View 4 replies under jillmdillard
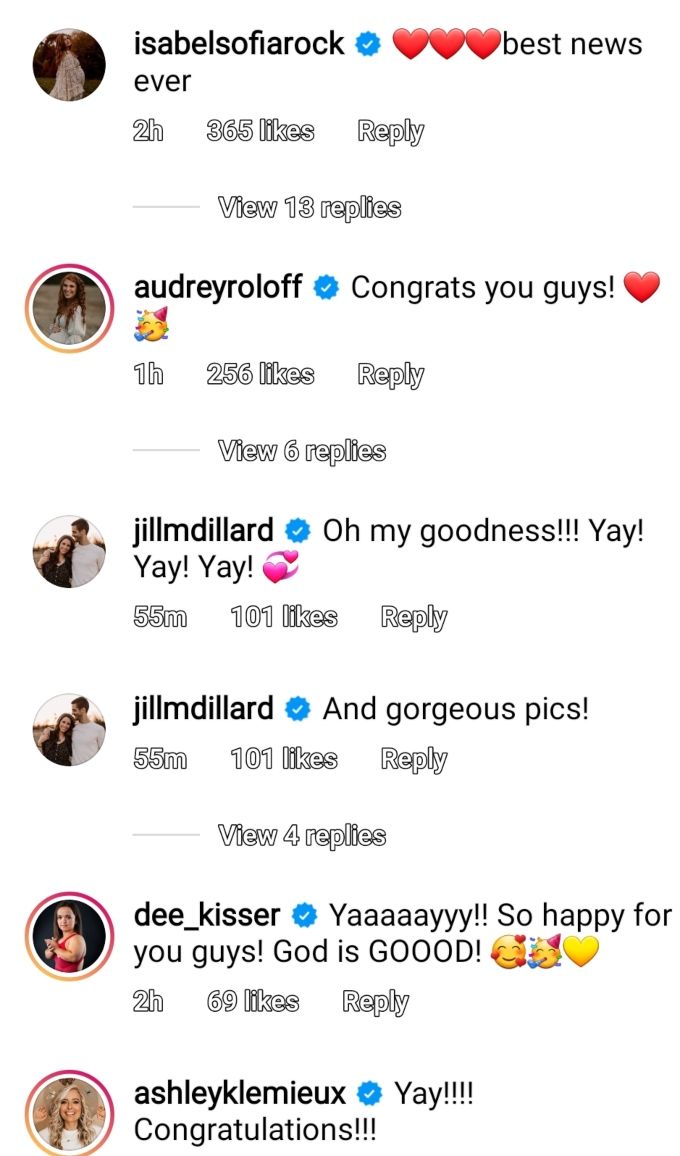Viewport: 680px width, 1156px height. [x=302, y=836]
